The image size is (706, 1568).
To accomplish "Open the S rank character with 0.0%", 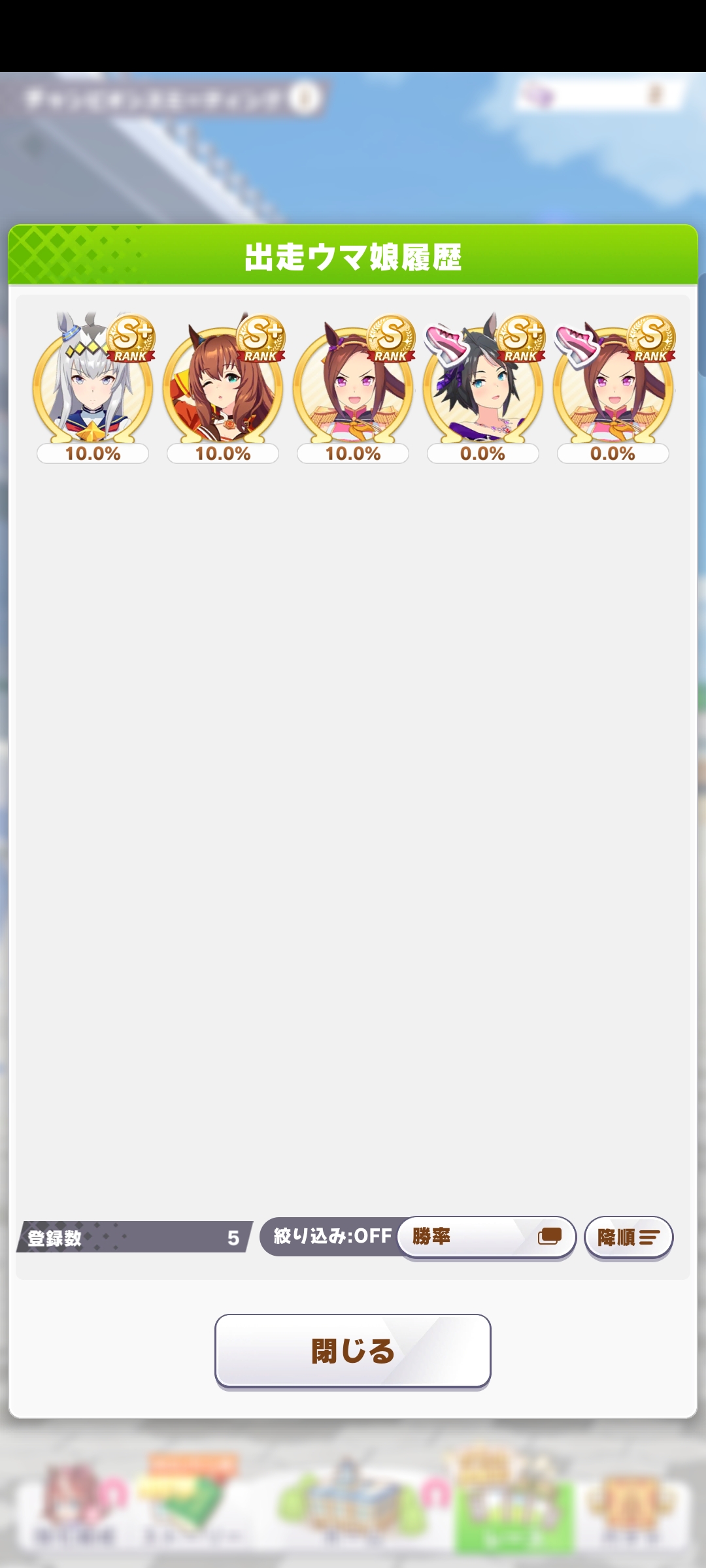I will tap(613, 385).
